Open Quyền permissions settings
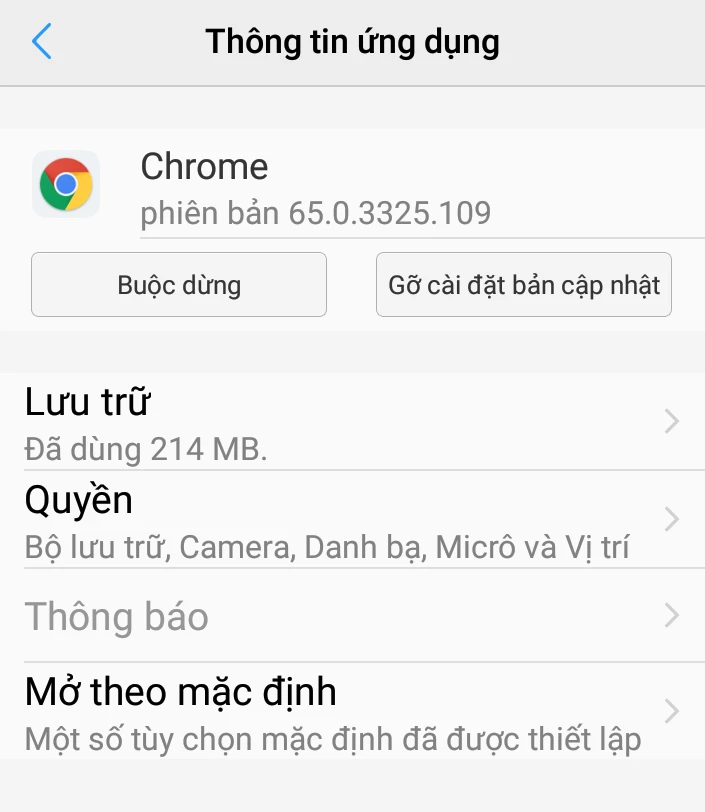The height and width of the screenshot is (812, 705). 352,520
